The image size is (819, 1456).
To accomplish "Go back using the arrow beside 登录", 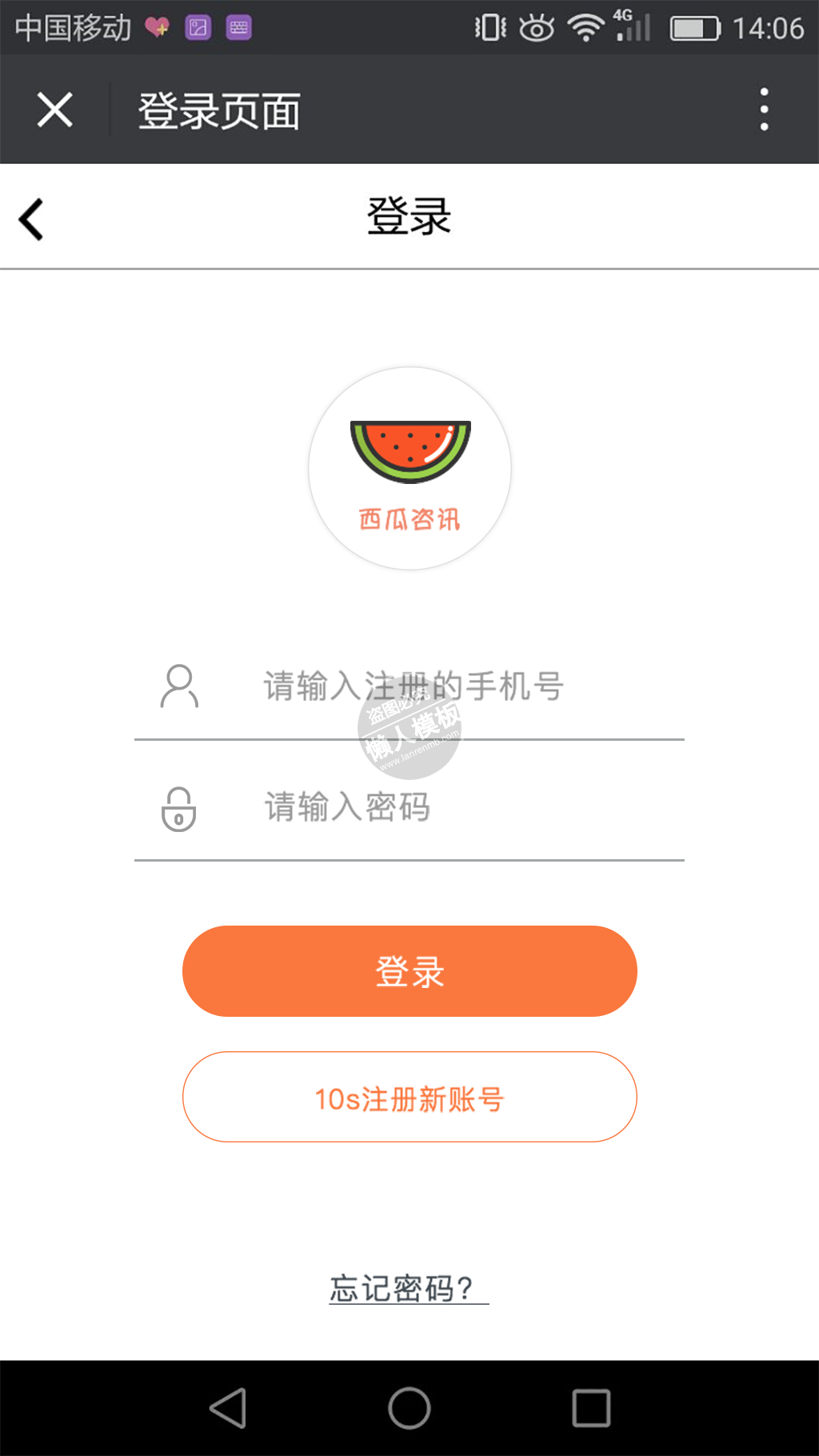I will (31, 219).
